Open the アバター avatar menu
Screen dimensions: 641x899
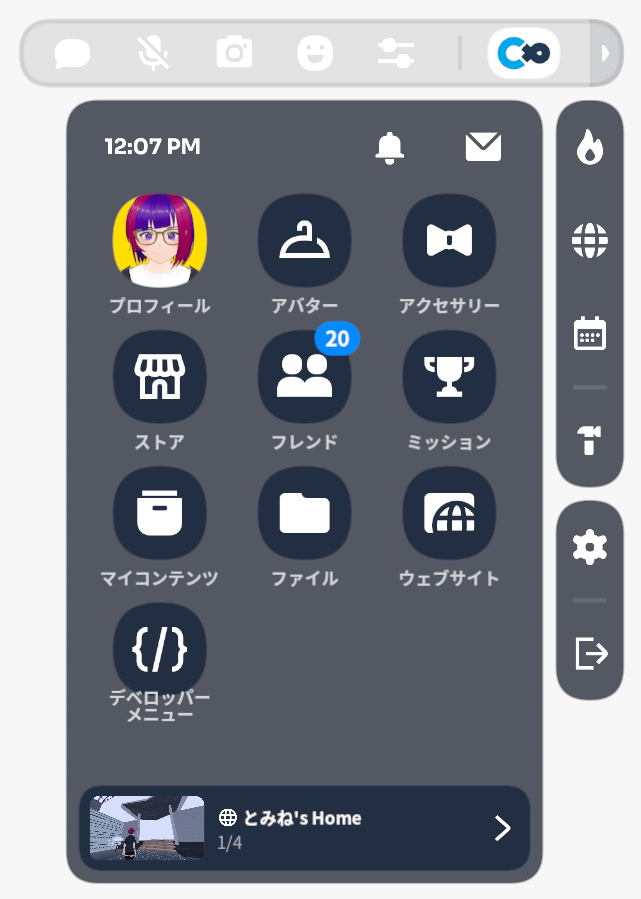(304, 241)
